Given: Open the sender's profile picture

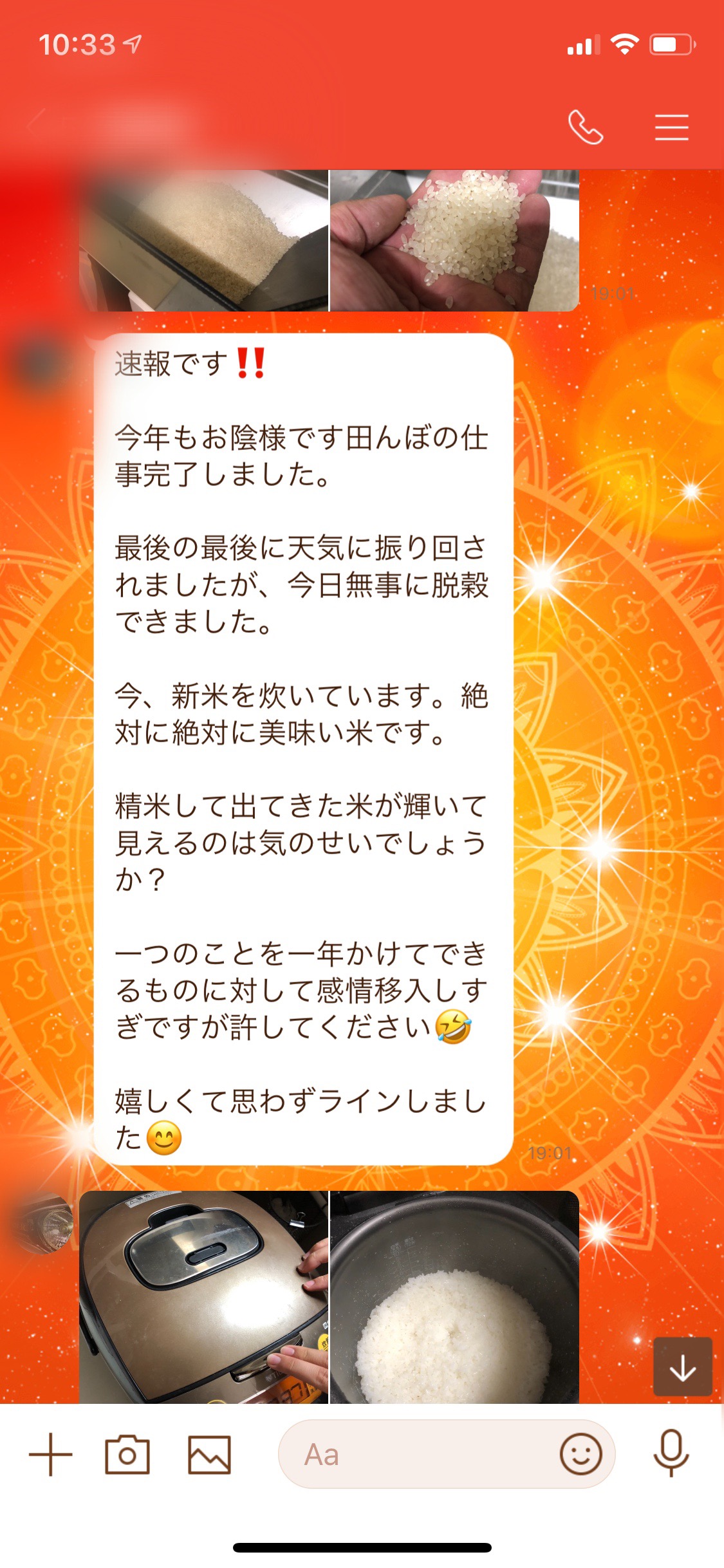Looking at the screenshot, I should 42,1222.
